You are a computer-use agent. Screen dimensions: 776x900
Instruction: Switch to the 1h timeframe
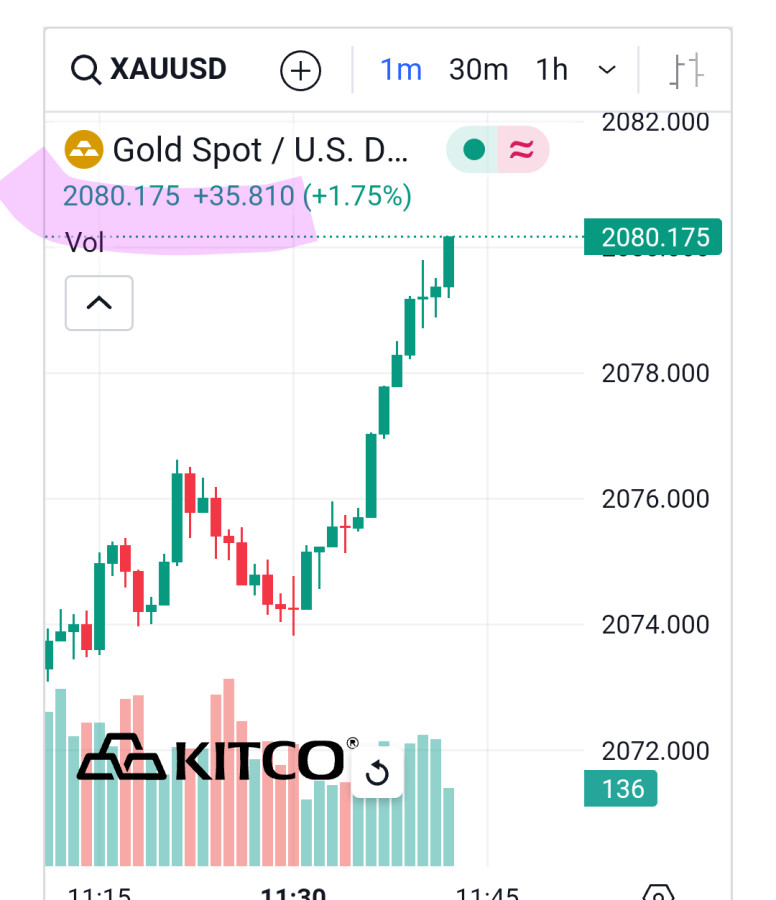point(551,70)
